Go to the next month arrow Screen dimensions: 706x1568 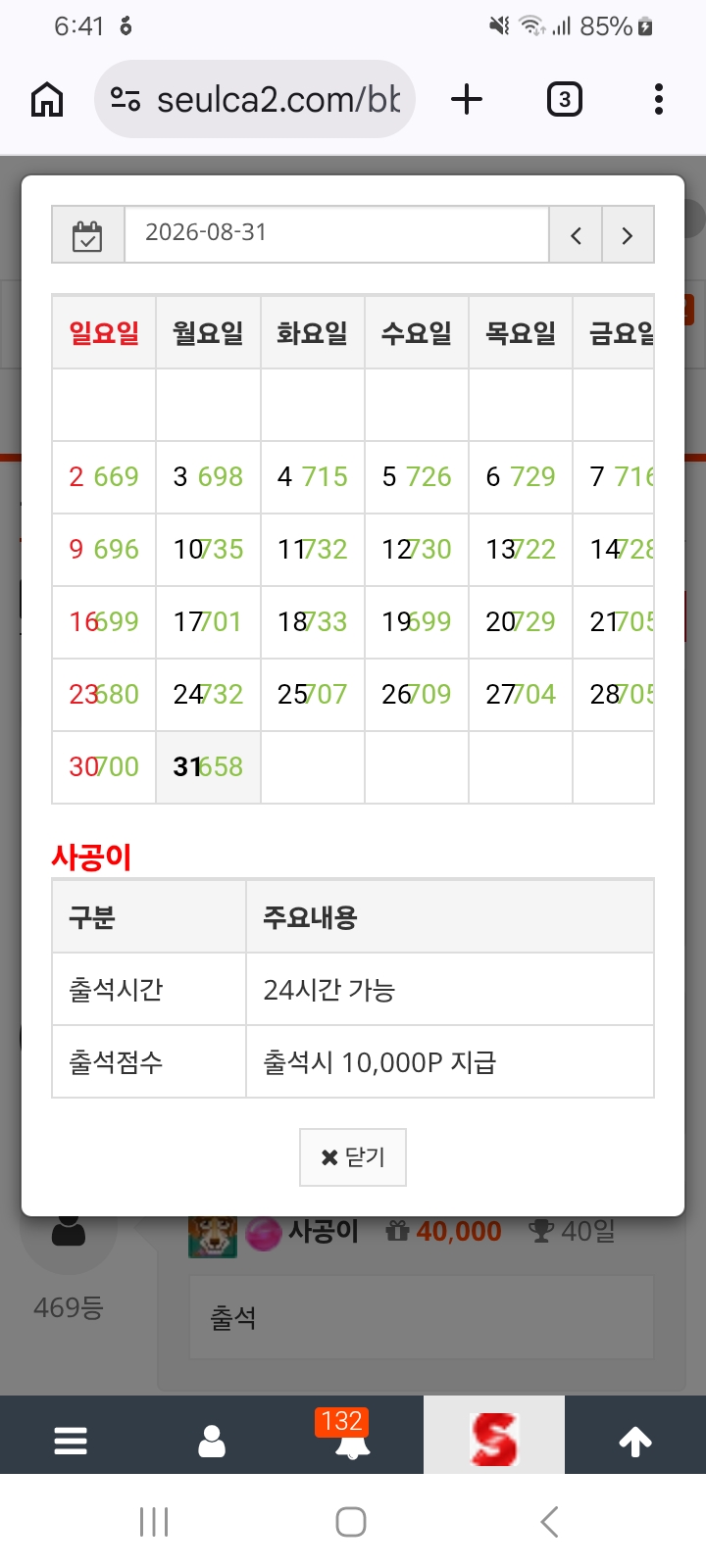coord(628,235)
